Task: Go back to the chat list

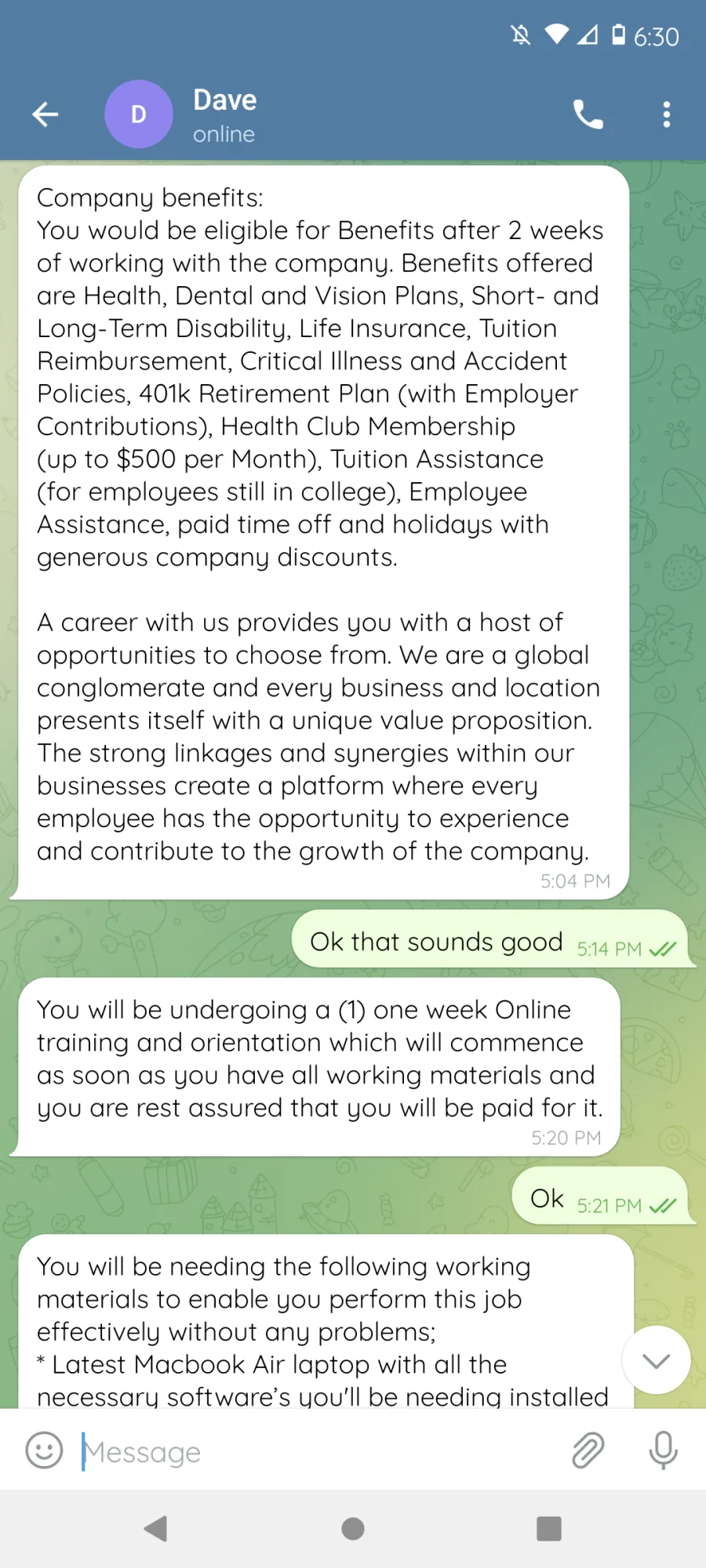Action: click(x=45, y=114)
